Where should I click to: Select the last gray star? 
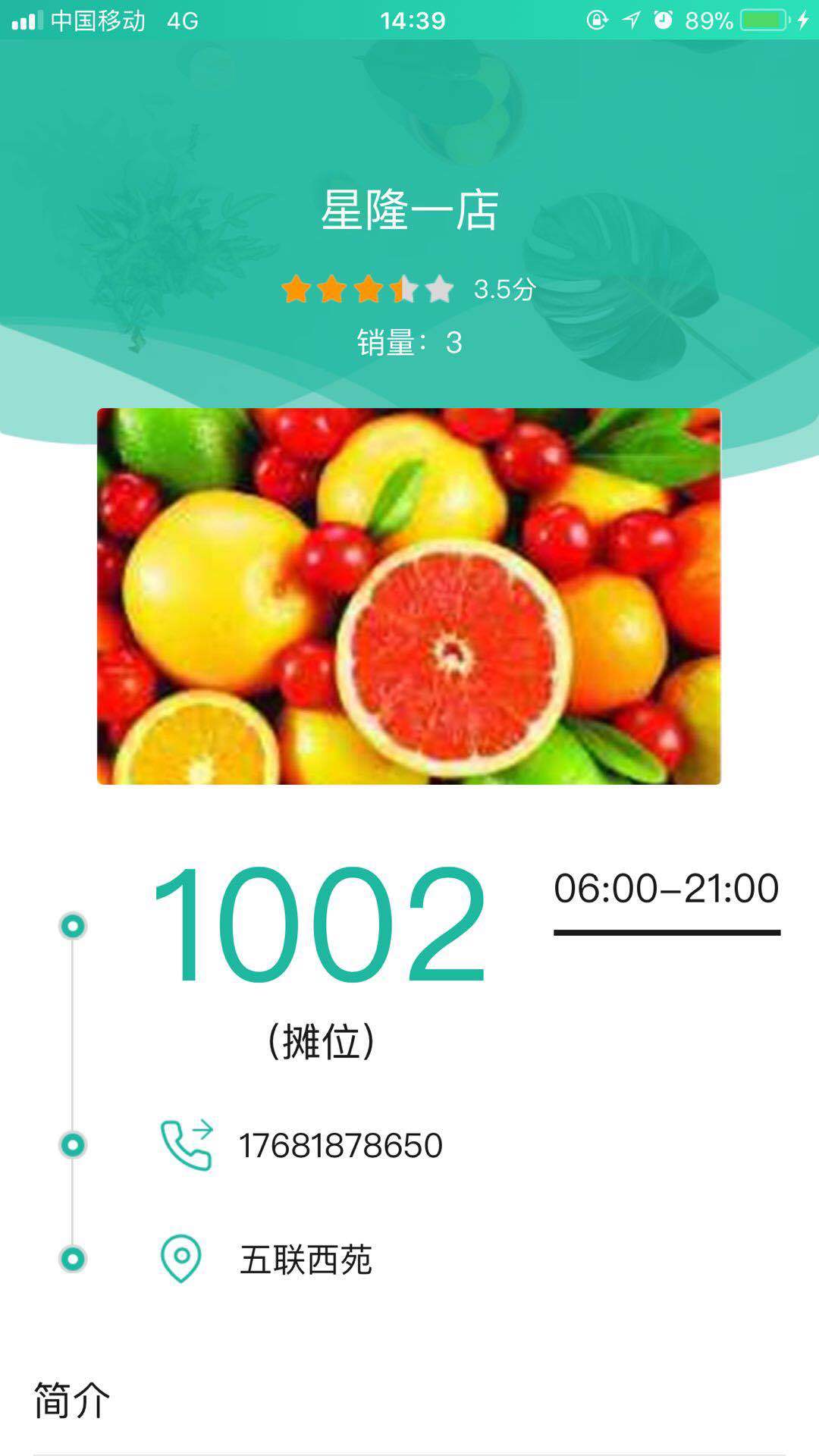(x=440, y=289)
